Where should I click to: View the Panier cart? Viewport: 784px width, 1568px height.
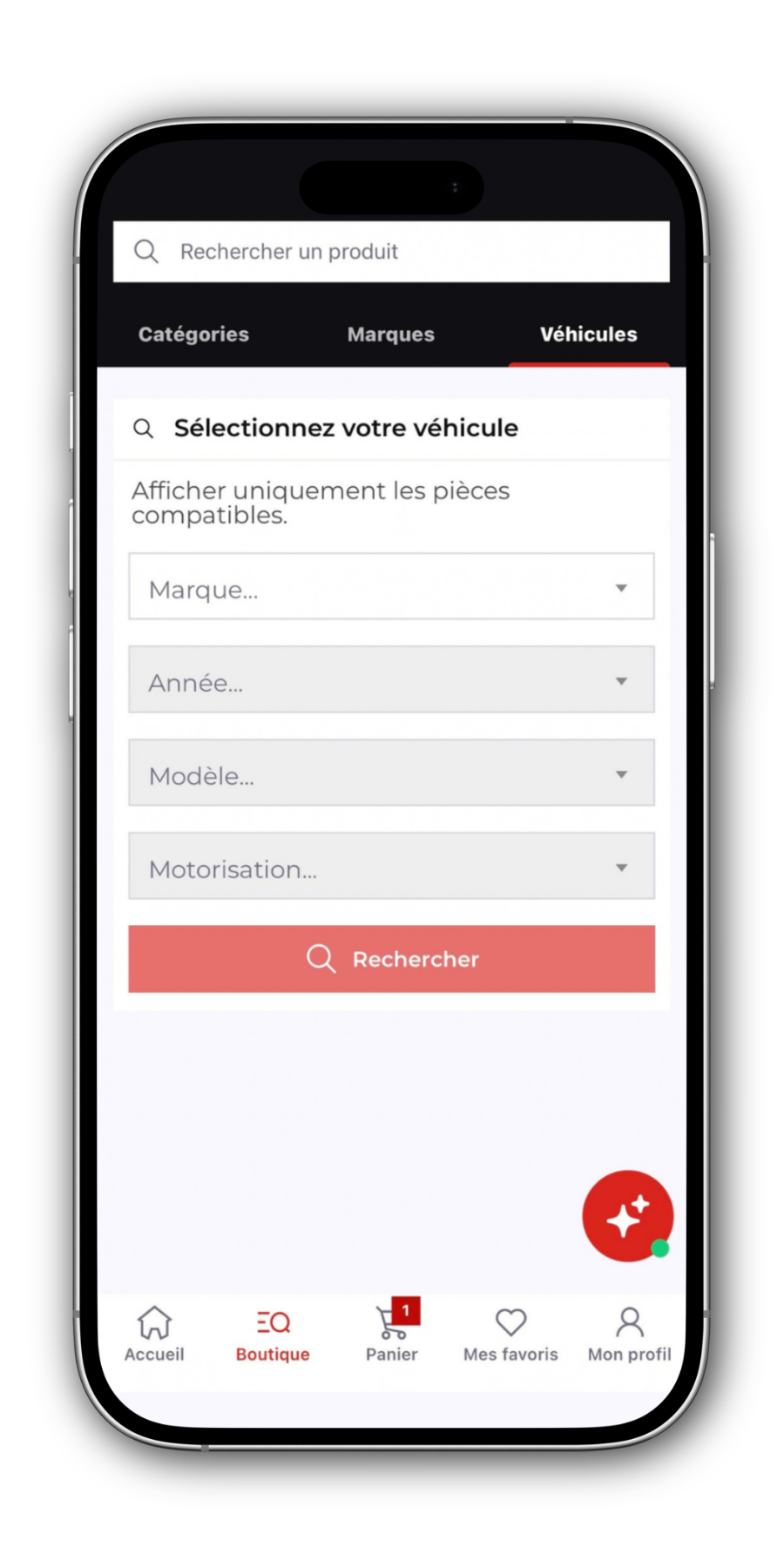pyautogui.click(x=391, y=1335)
